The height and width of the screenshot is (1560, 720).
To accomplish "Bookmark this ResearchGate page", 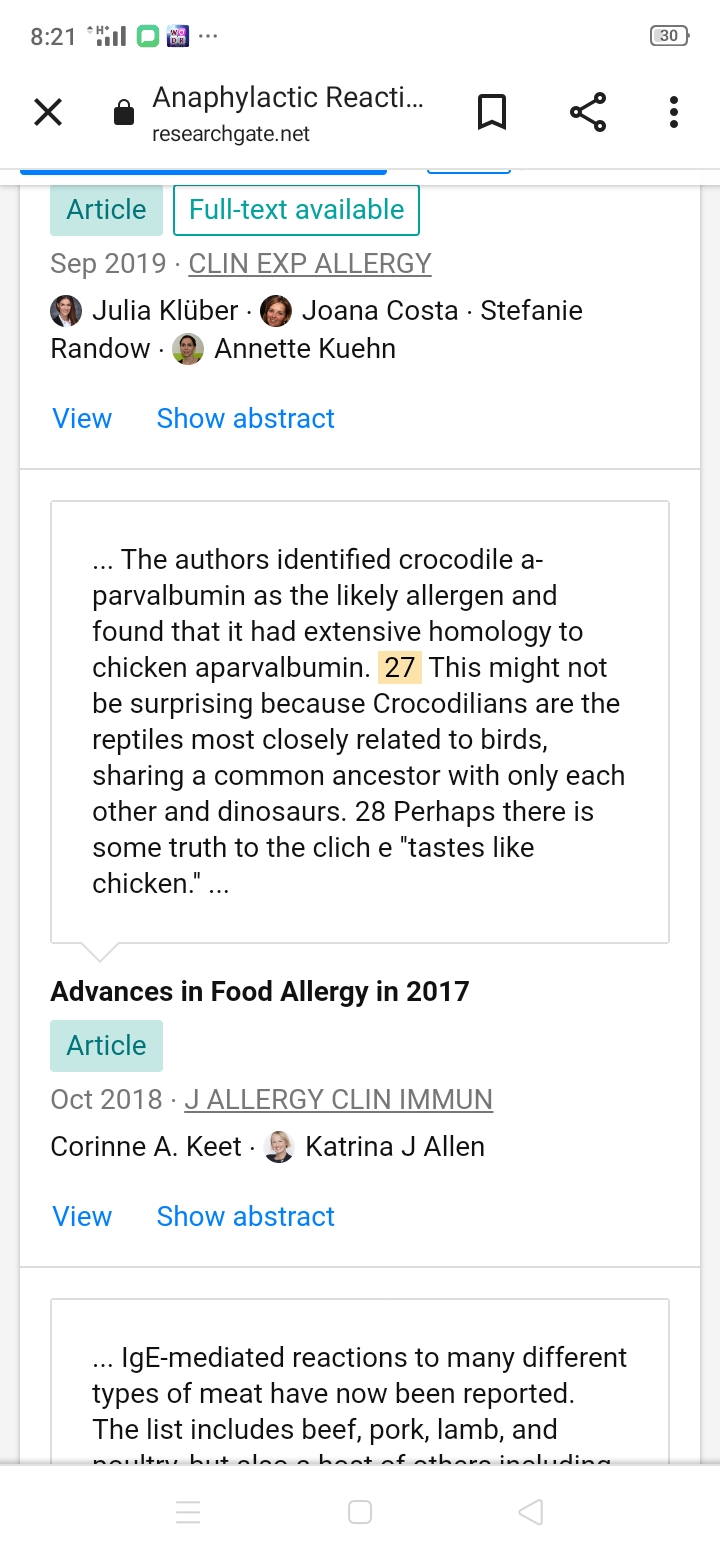I will coord(491,113).
